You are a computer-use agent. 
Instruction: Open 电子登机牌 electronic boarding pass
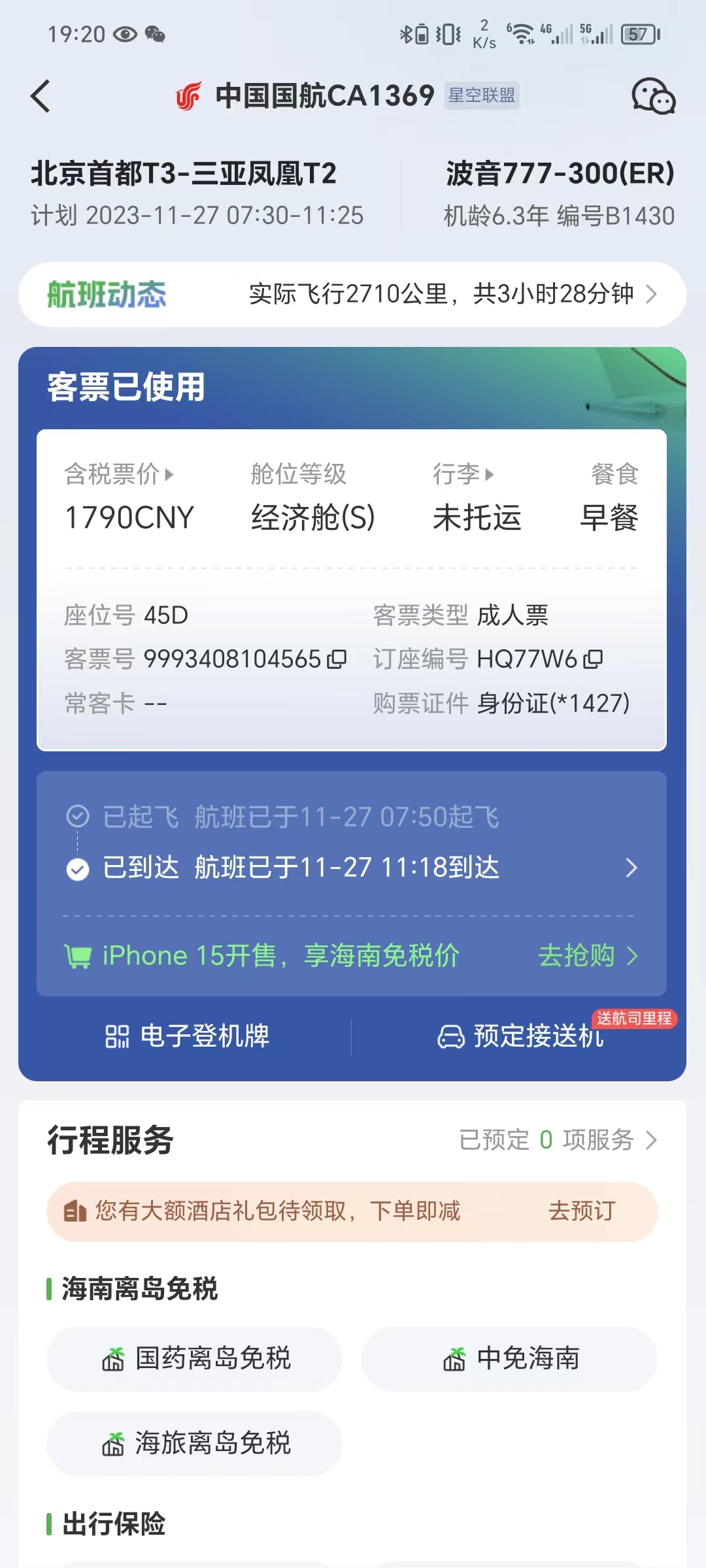click(x=188, y=1036)
